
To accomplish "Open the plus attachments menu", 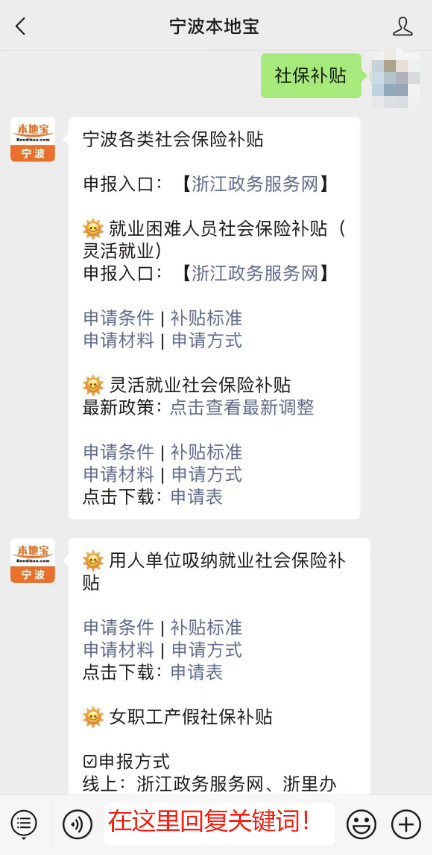I will pos(406,823).
